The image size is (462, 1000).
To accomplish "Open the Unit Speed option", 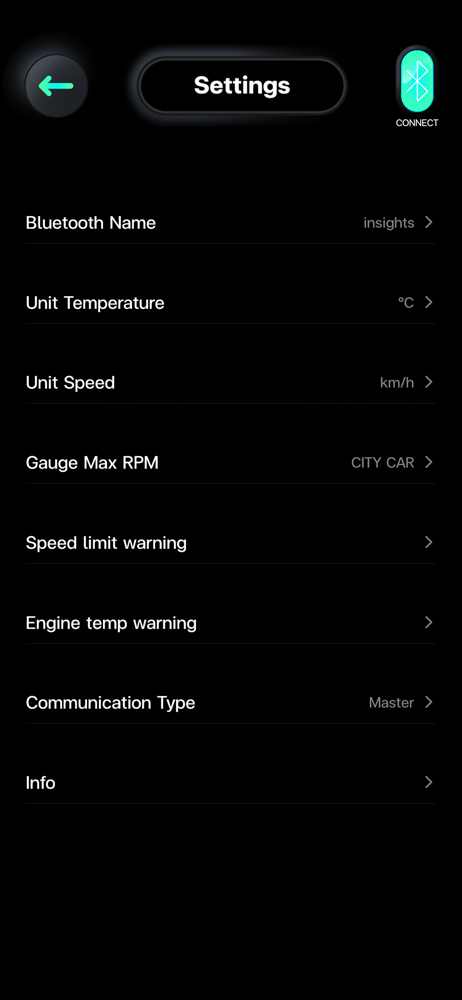I will point(230,383).
